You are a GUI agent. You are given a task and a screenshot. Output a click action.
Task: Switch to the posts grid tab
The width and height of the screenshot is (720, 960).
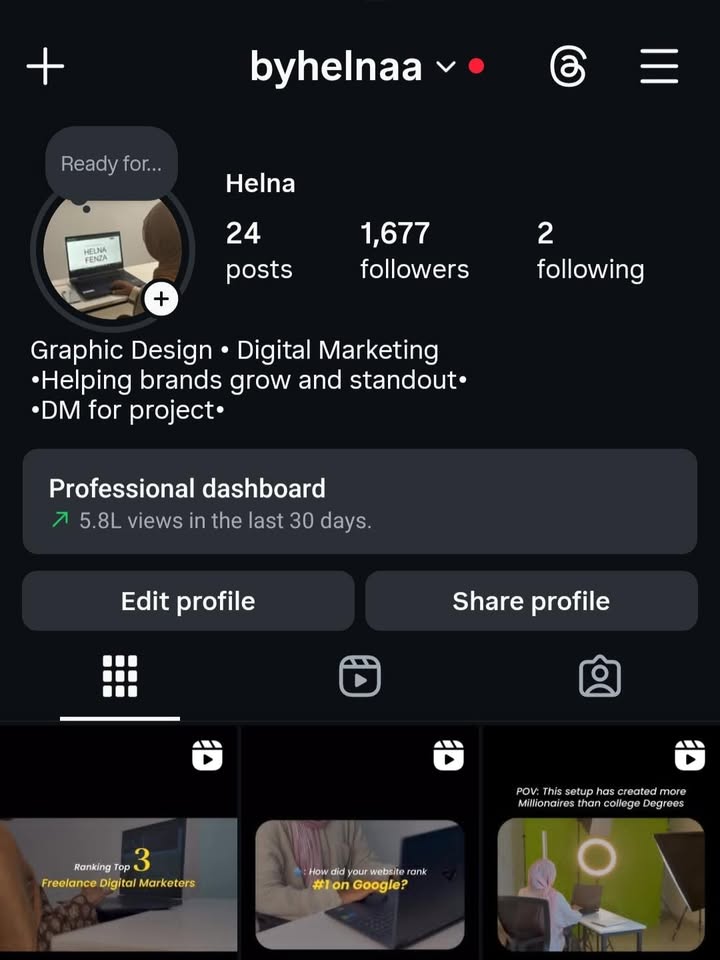pyautogui.click(x=120, y=677)
